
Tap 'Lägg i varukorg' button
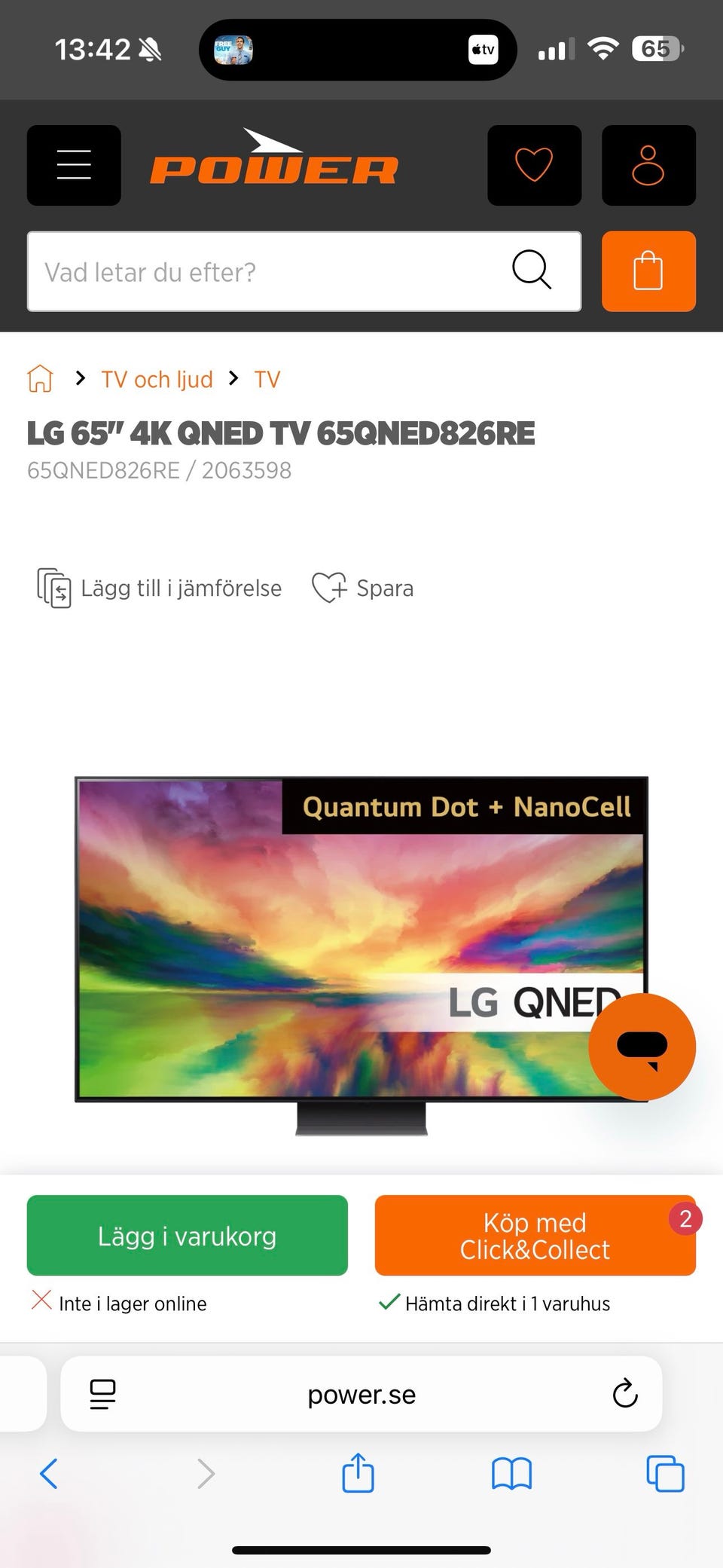pyautogui.click(x=188, y=1236)
